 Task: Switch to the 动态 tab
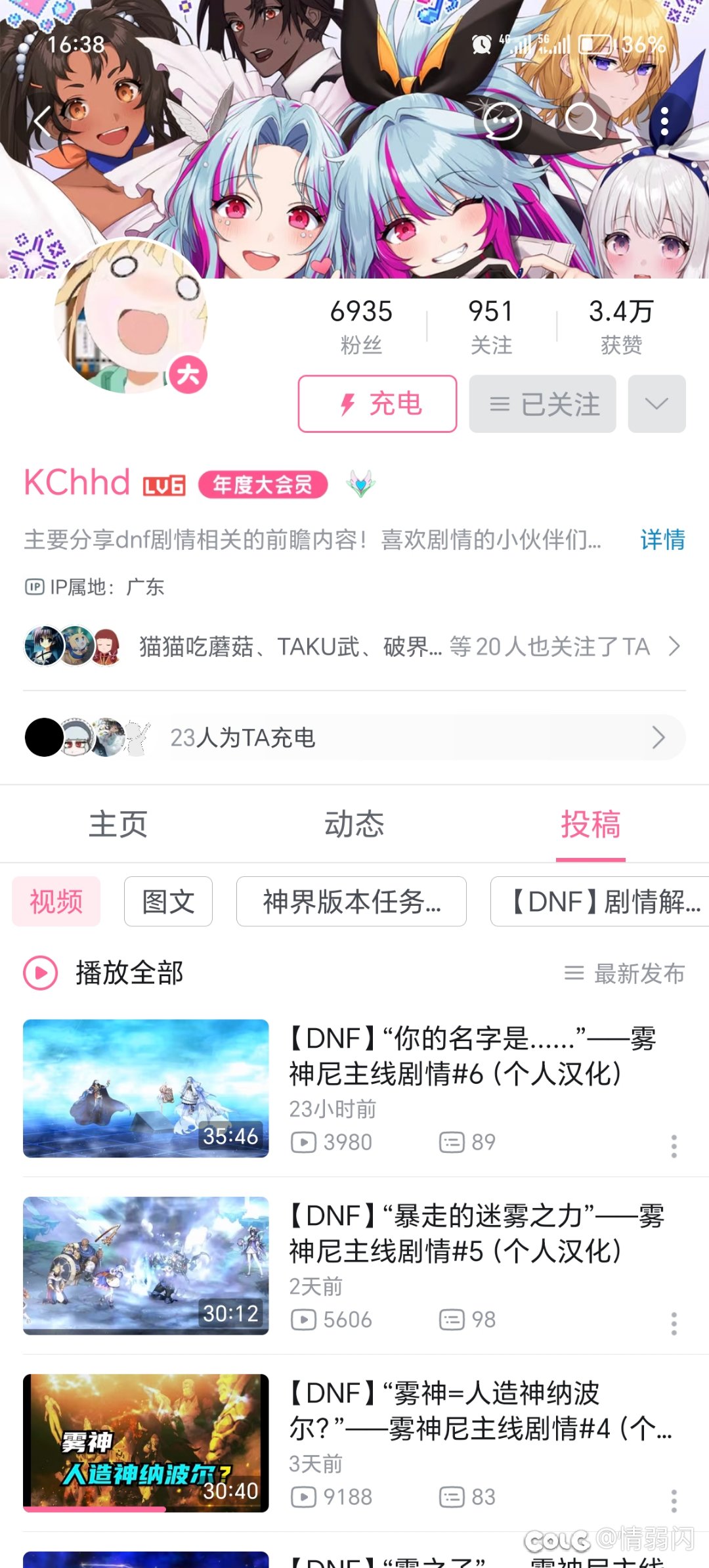pyautogui.click(x=354, y=824)
